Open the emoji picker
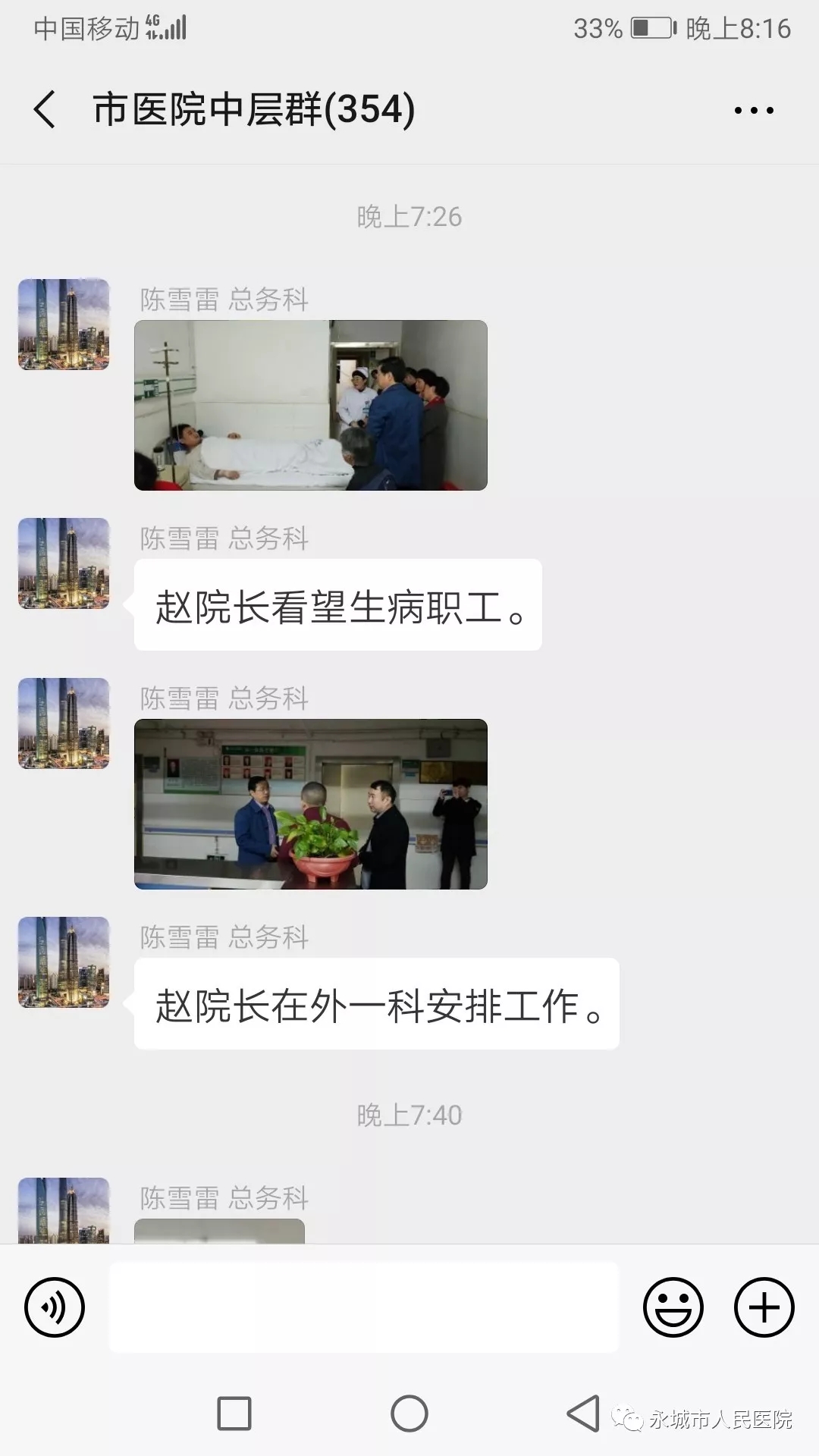Screen dimensions: 819x1456 click(x=673, y=1307)
